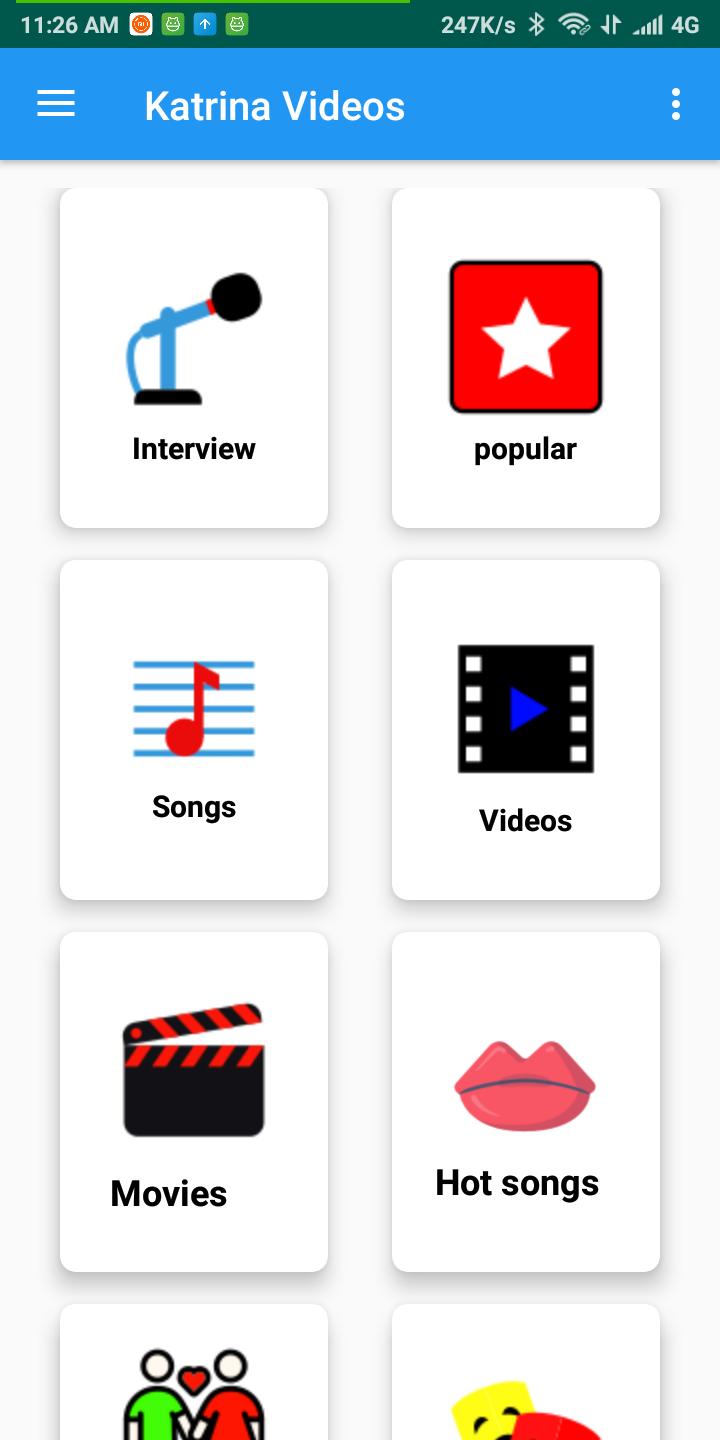Open the Movies card
Screen dimensions: 720x1440
pos(194,1102)
